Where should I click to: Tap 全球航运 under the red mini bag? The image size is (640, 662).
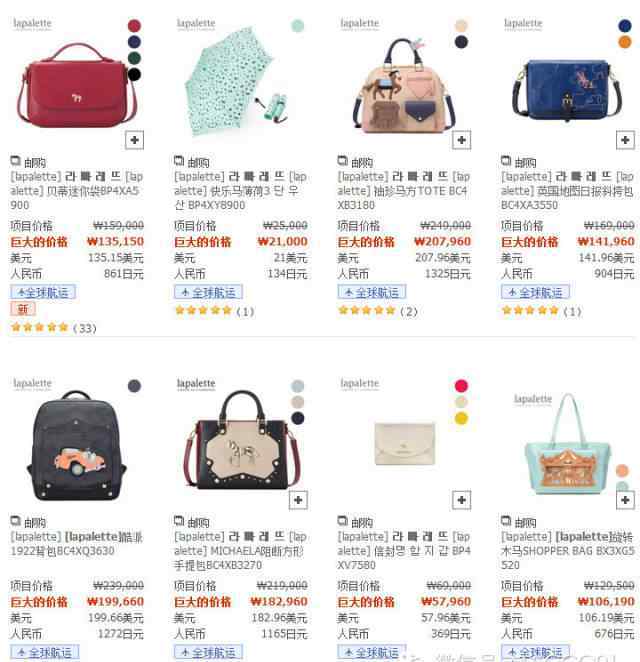pyautogui.click(x=43, y=292)
